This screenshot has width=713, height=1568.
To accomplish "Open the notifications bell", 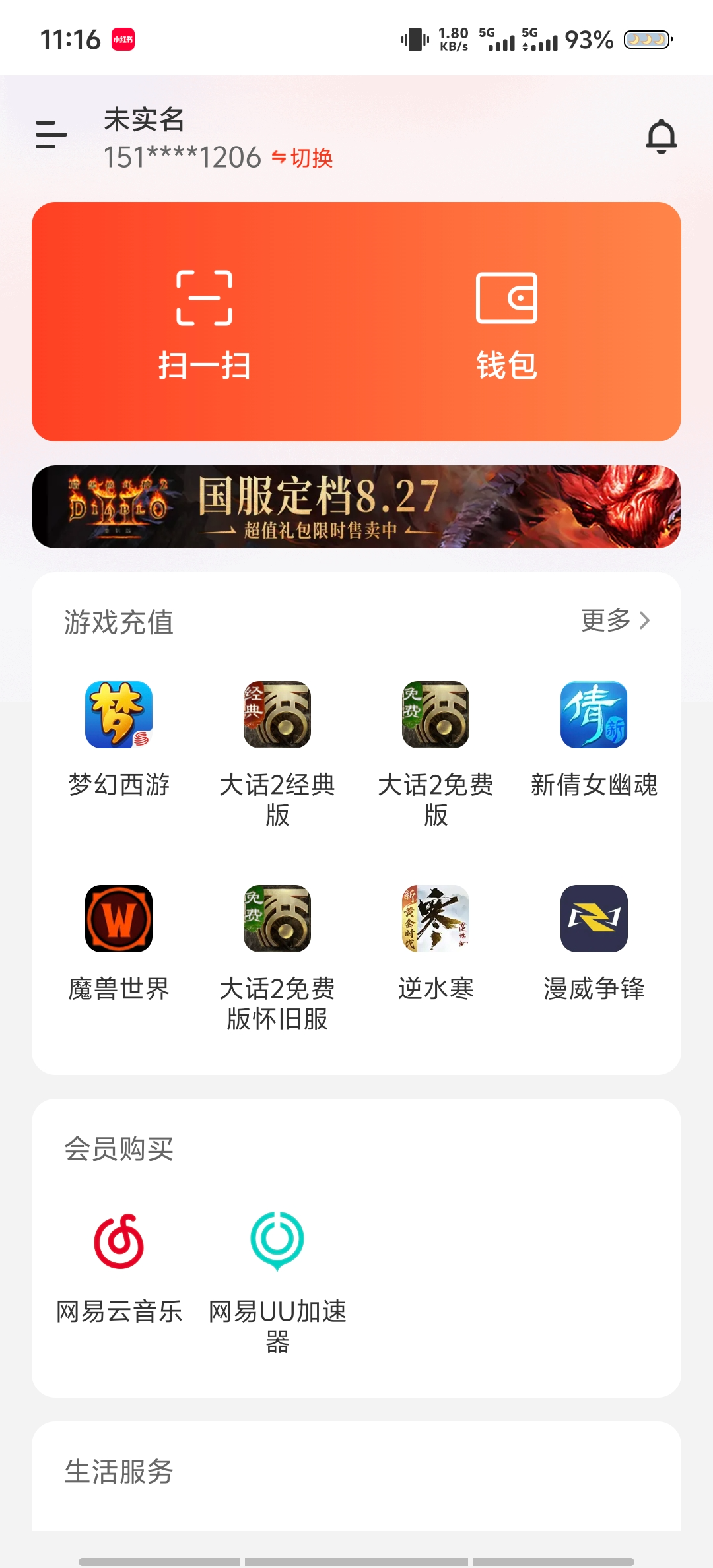I will [661, 137].
